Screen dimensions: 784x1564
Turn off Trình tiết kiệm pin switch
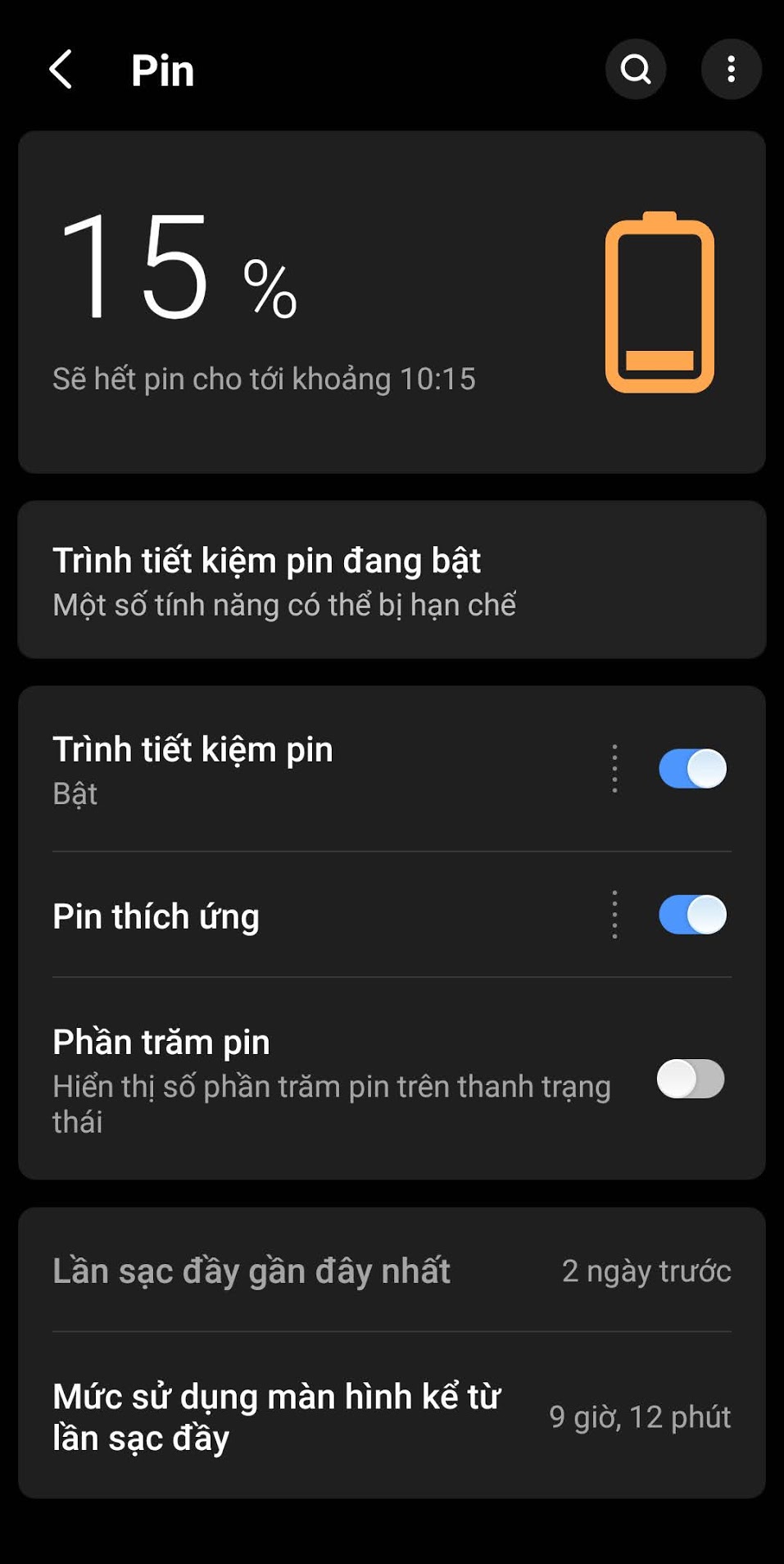click(692, 769)
